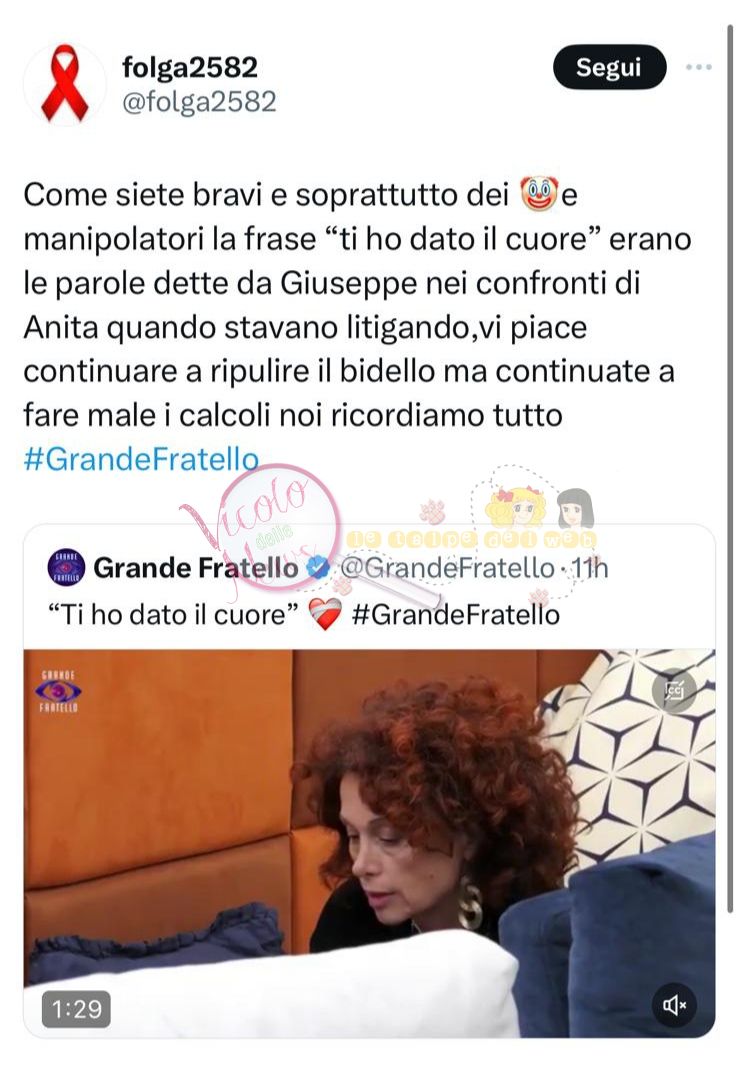Viewport: 739px width, 1068px height.
Task: Unmute the video sound
Action: tap(675, 1004)
